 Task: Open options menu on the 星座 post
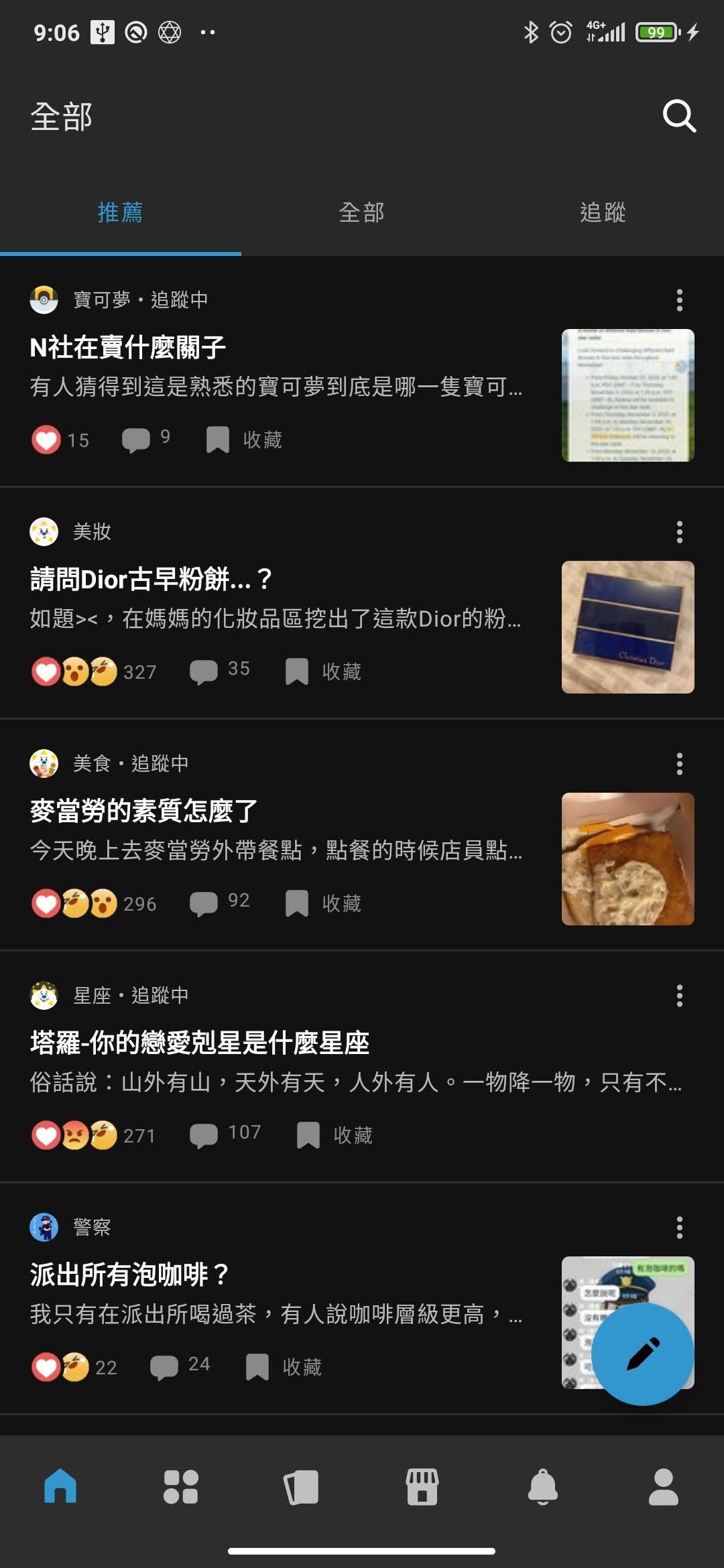click(679, 997)
